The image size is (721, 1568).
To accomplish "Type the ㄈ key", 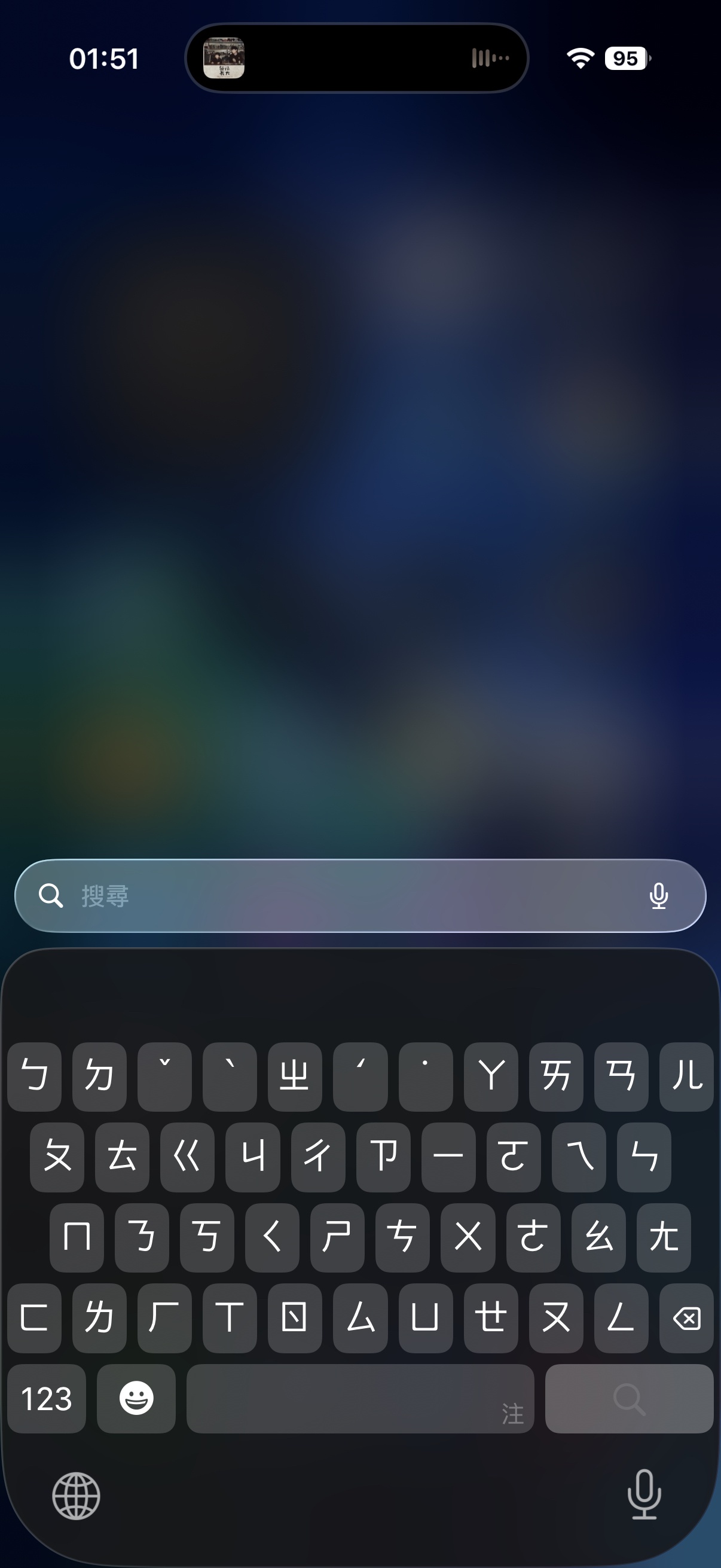I will tap(34, 1318).
